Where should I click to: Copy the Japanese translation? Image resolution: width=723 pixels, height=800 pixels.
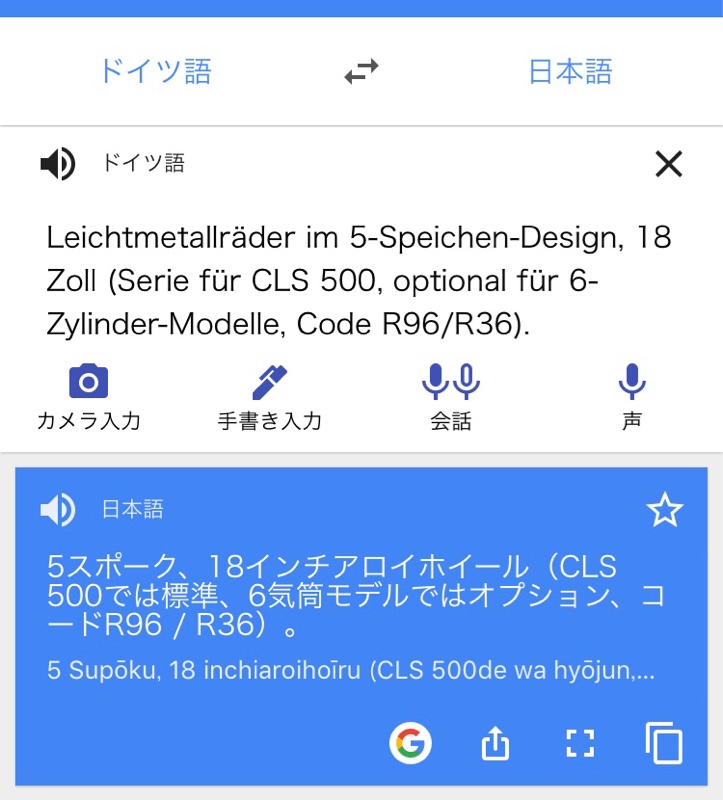click(x=664, y=743)
